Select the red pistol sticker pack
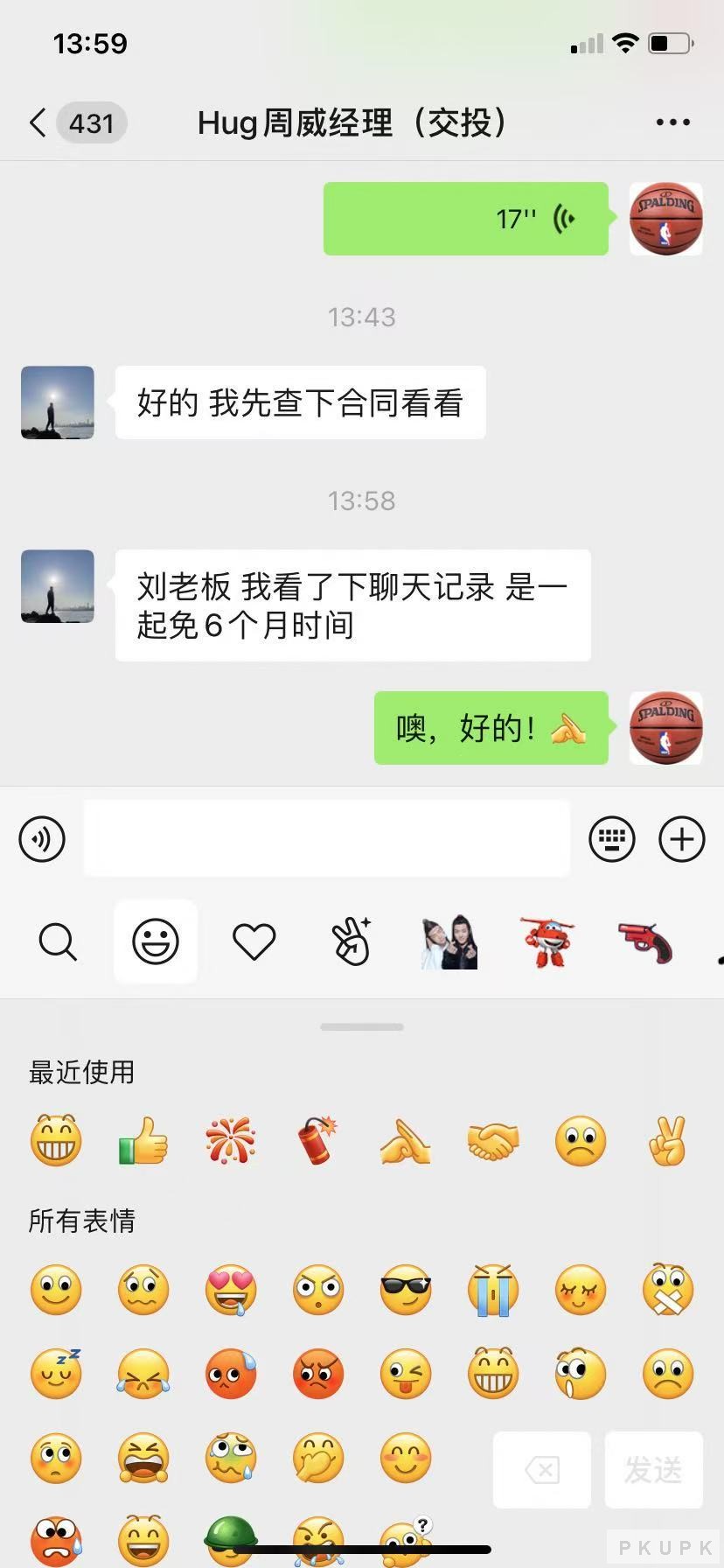The height and width of the screenshot is (1568, 724). [x=644, y=941]
